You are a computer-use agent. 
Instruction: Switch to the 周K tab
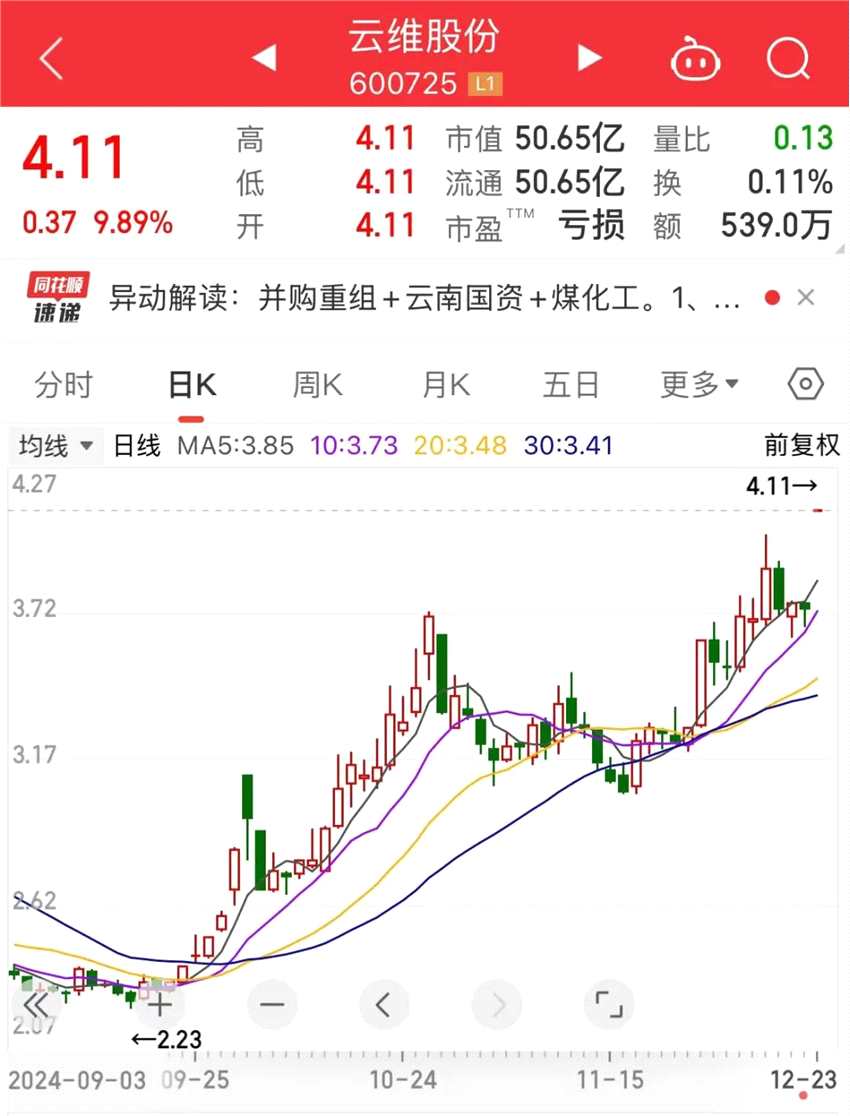317,385
